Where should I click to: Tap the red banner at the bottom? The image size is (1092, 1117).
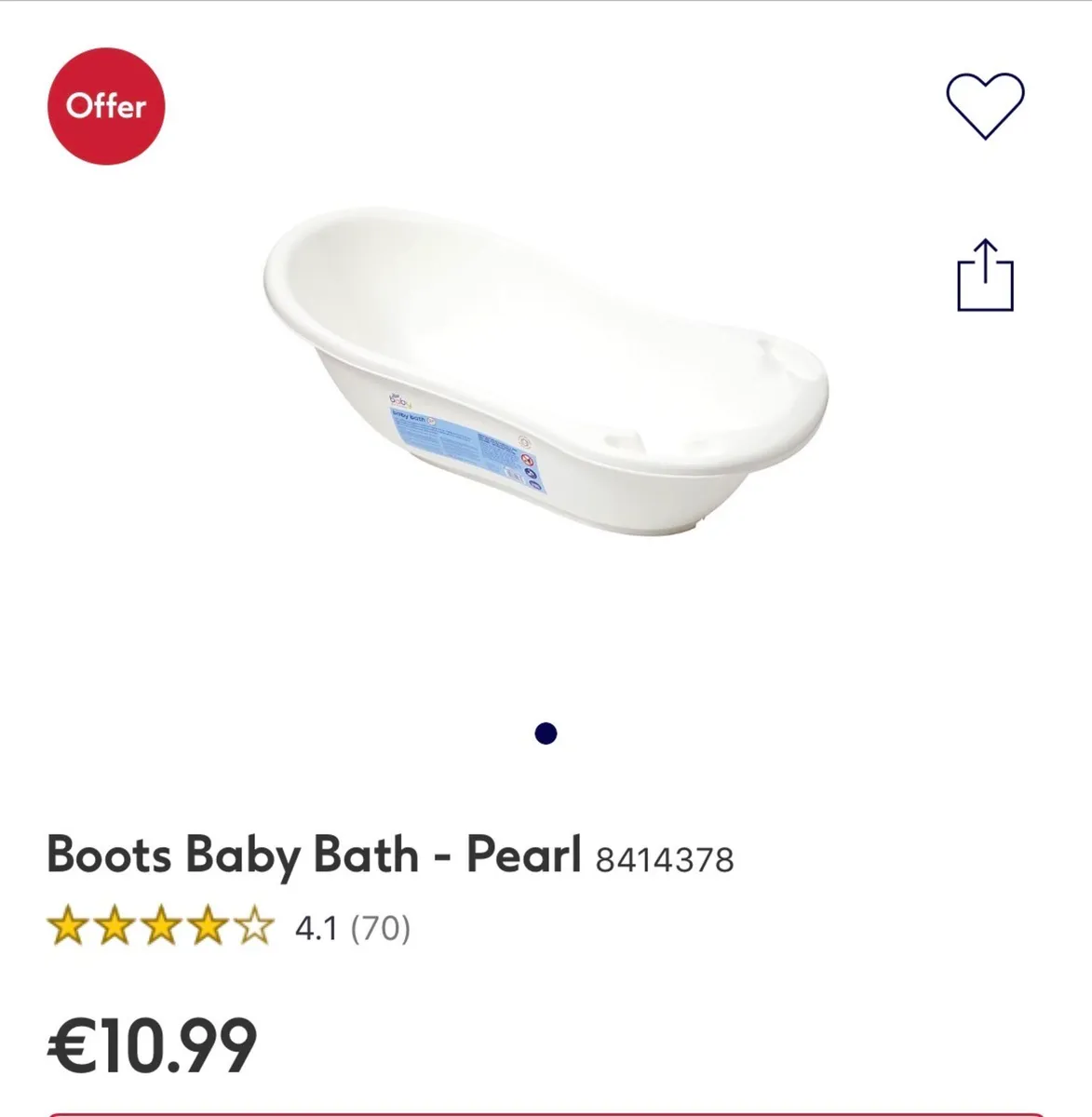click(546, 1113)
